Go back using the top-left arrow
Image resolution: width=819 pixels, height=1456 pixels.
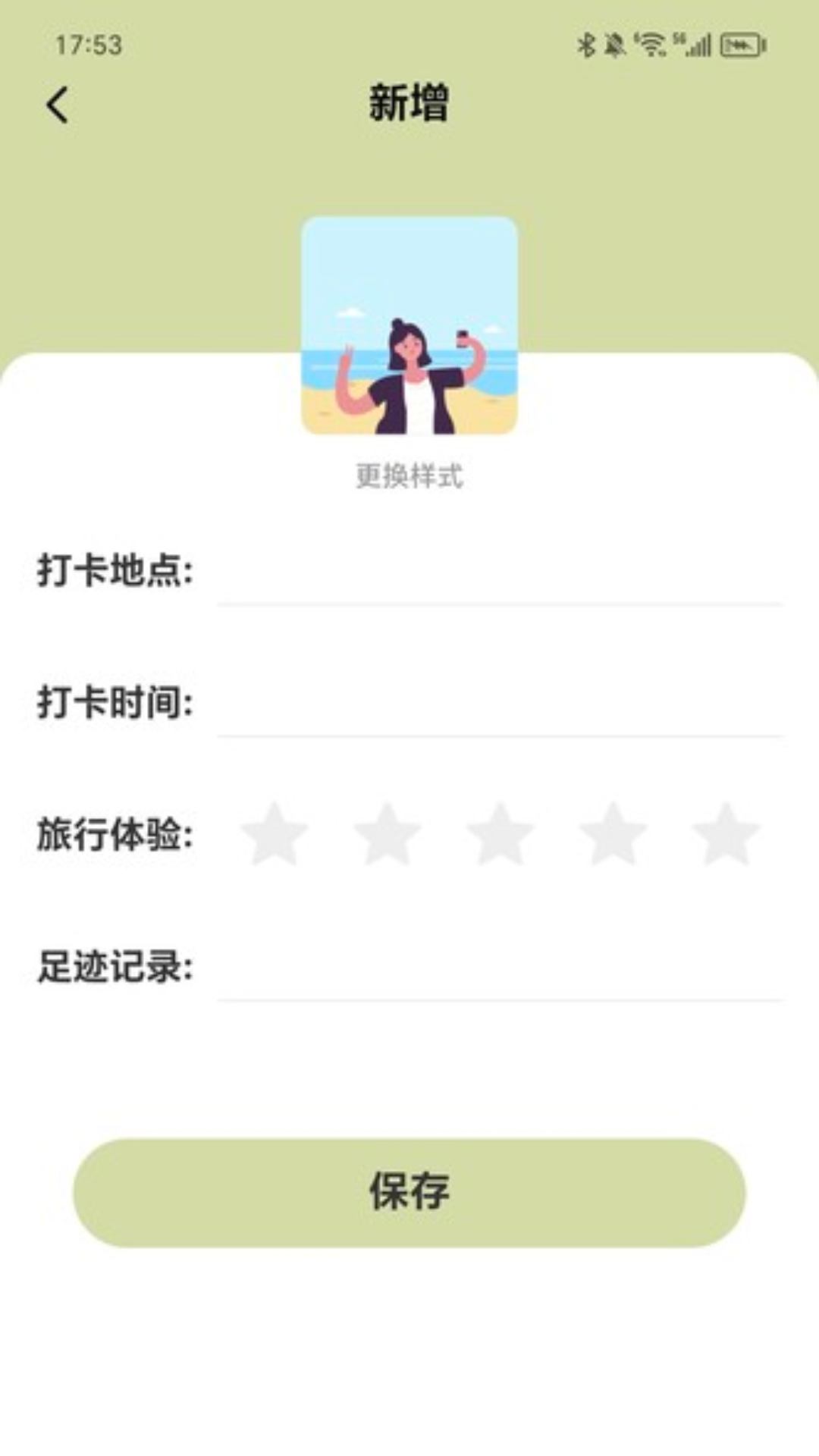[x=58, y=105]
